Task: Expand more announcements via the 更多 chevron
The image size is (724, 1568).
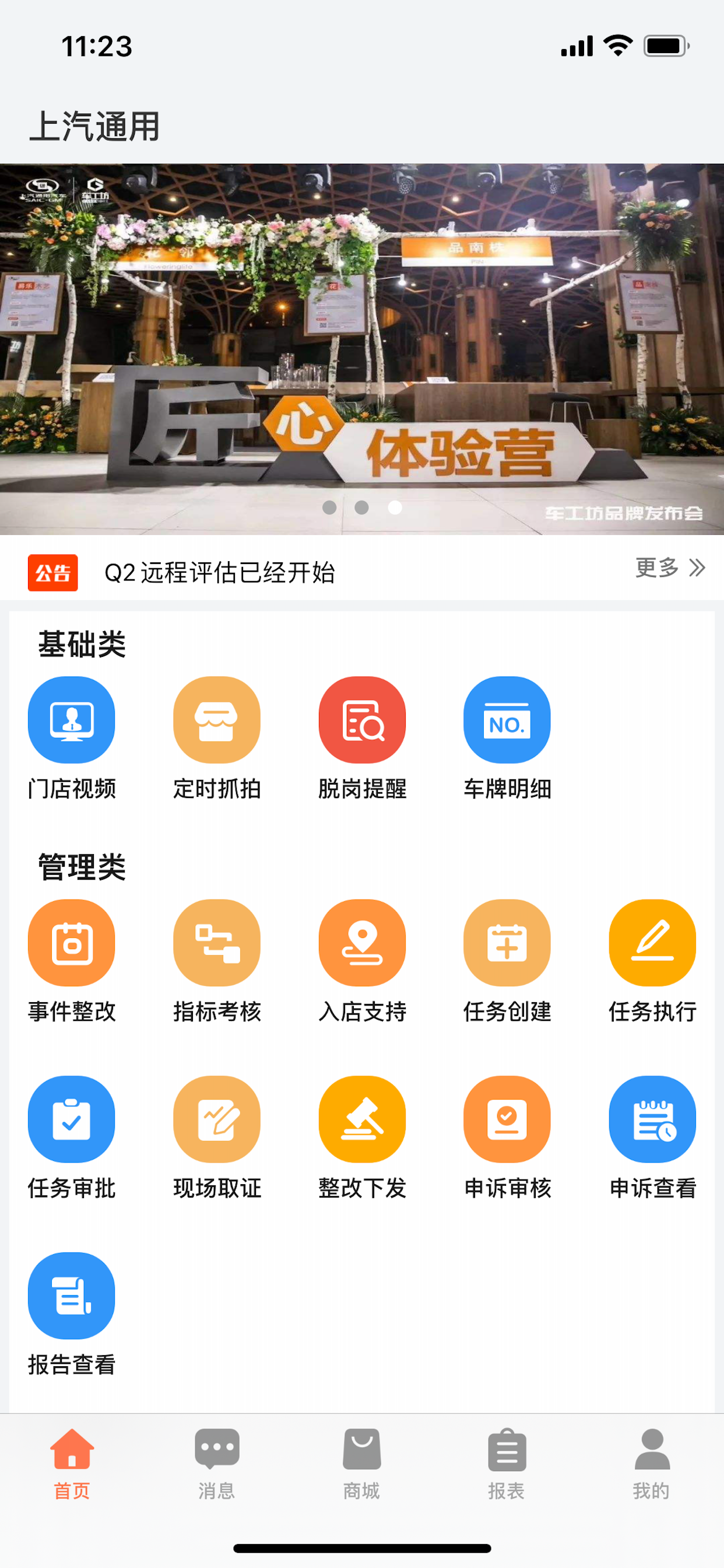Action: click(669, 569)
